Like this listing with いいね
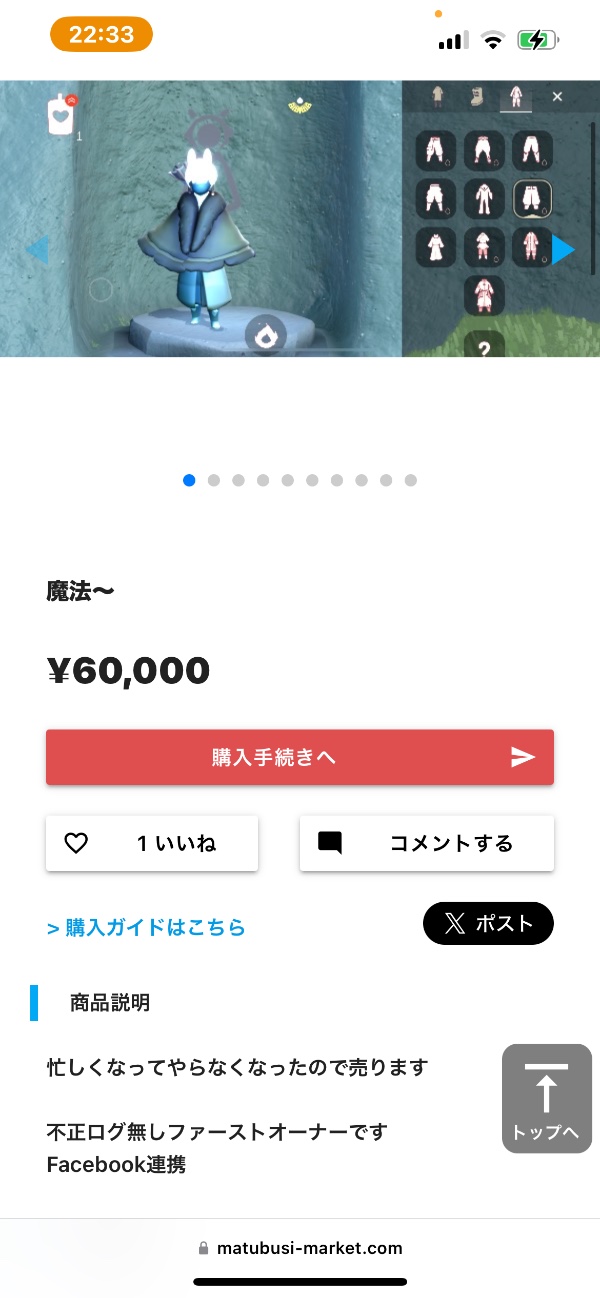Viewport: 600px width, 1298px height. coord(152,843)
